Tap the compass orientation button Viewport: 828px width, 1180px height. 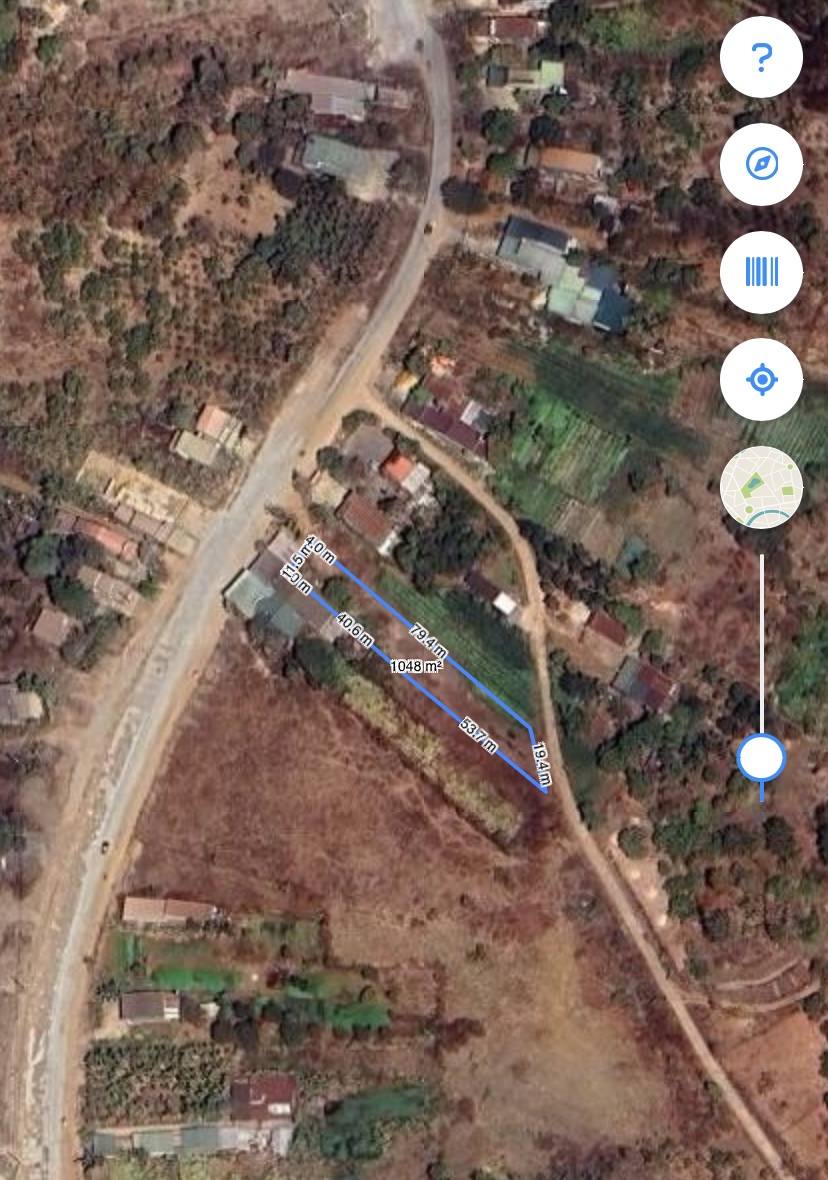(x=761, y=164)
